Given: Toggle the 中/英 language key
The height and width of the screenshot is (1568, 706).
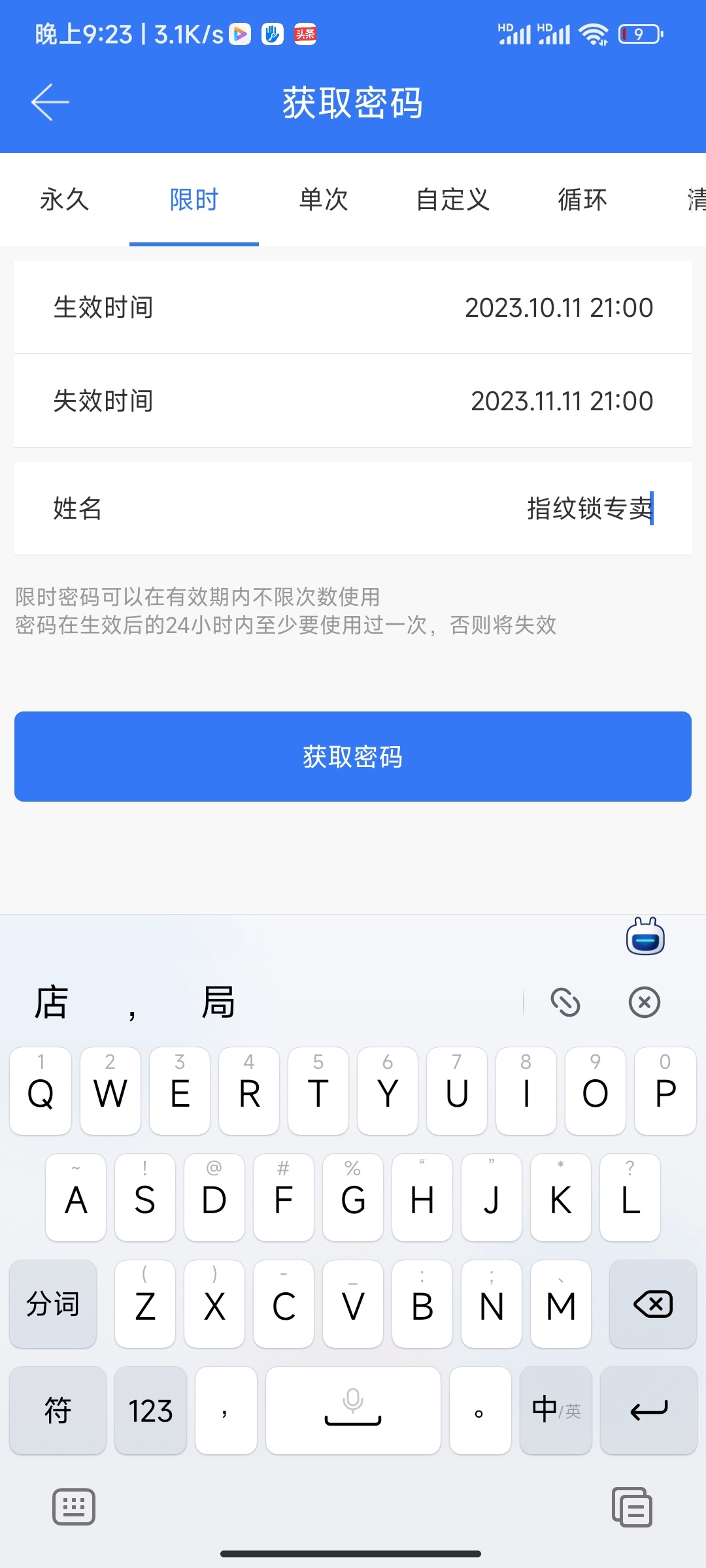Looking at the screenshot, I should click(556, 1411).
